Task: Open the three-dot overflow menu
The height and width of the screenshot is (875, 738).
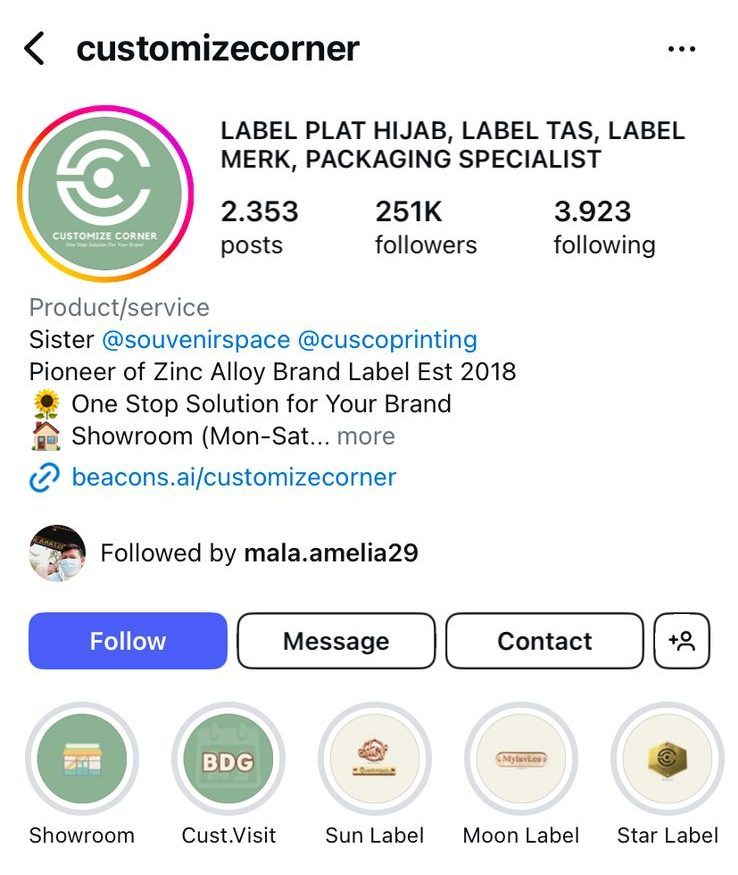Action: click(681, 49)
